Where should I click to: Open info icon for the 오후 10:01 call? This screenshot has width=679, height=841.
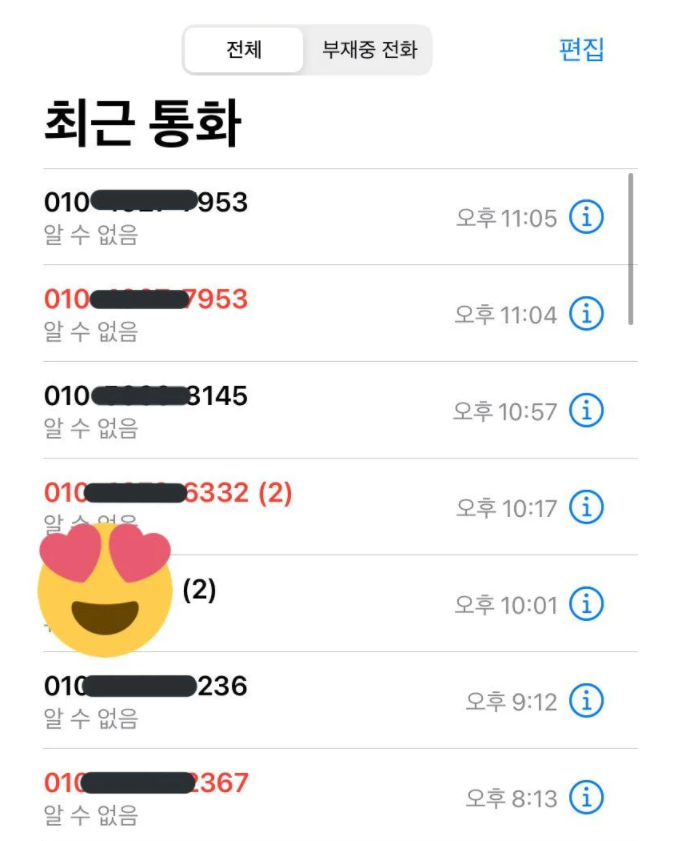[587, 604]
